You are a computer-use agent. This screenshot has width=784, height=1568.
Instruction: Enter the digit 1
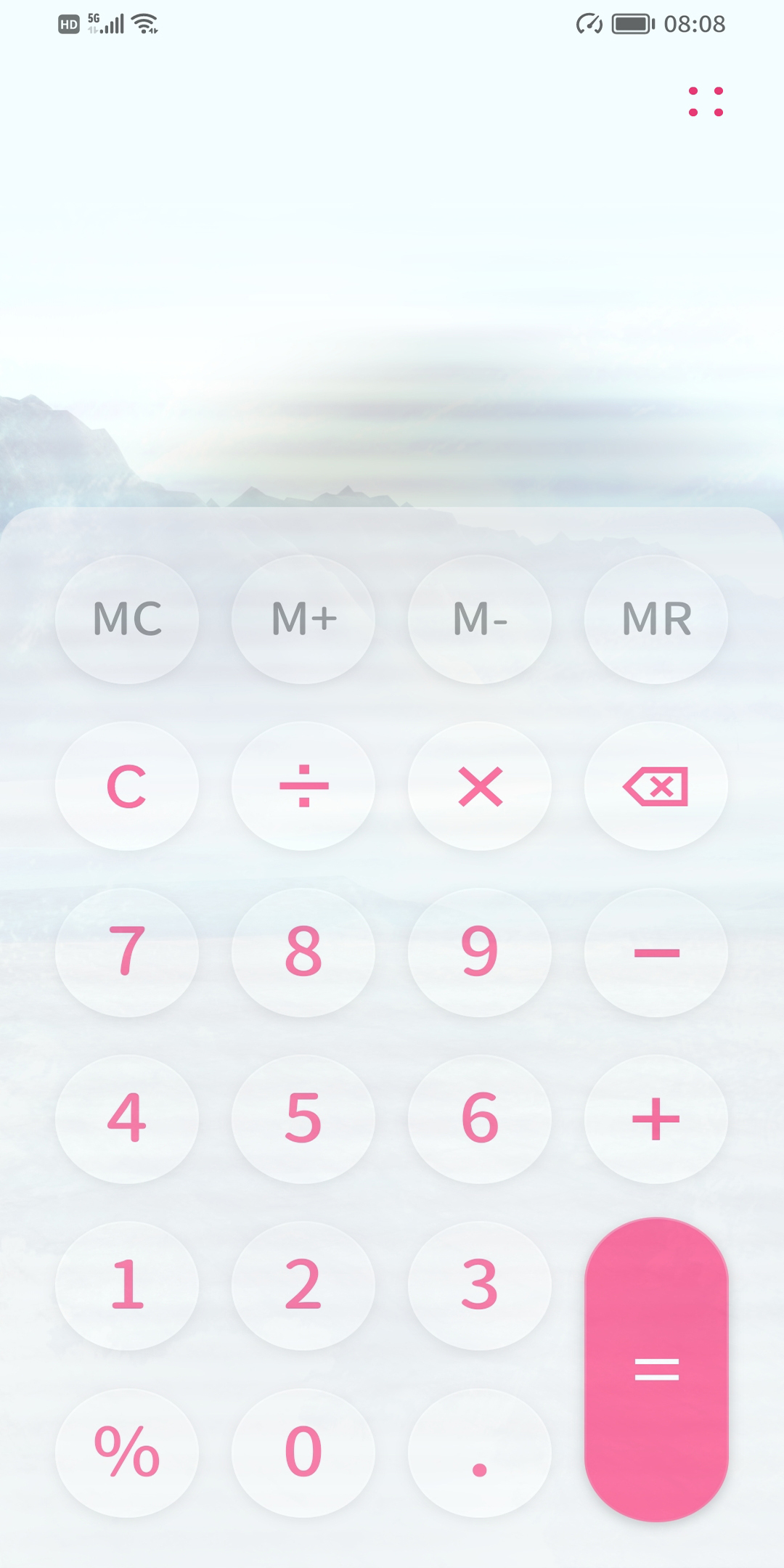pyautogui.click(x=127, y=1286)
